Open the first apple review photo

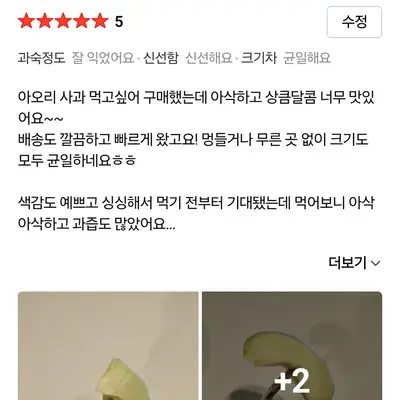pos(108,346)
